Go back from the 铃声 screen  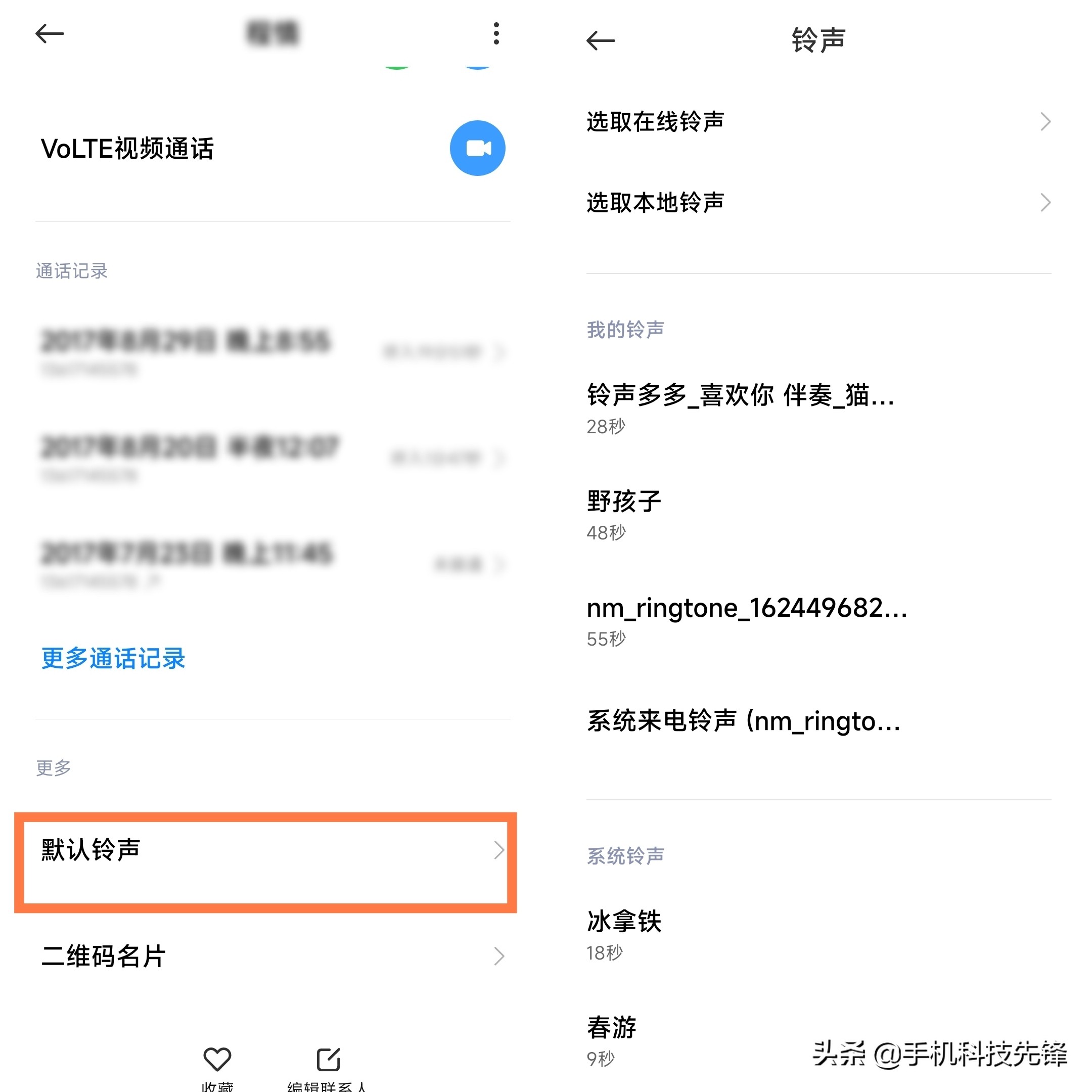click(x=600, y=40)
